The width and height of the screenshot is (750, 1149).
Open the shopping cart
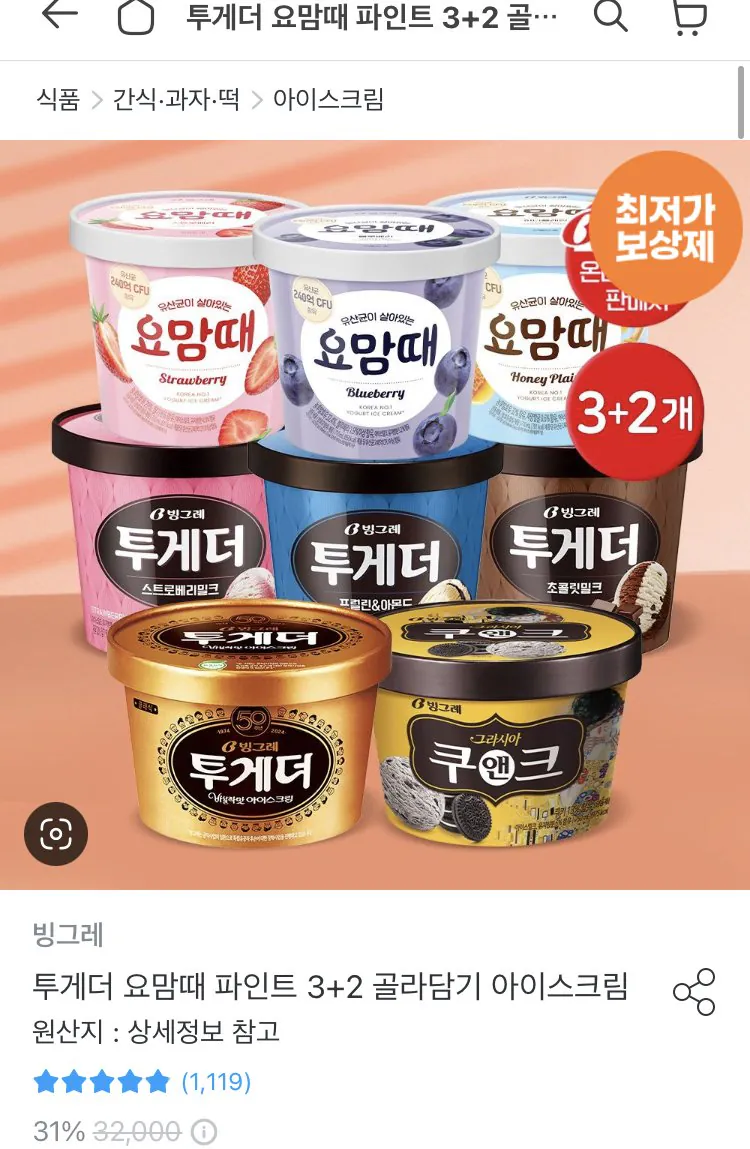point(686,16)
